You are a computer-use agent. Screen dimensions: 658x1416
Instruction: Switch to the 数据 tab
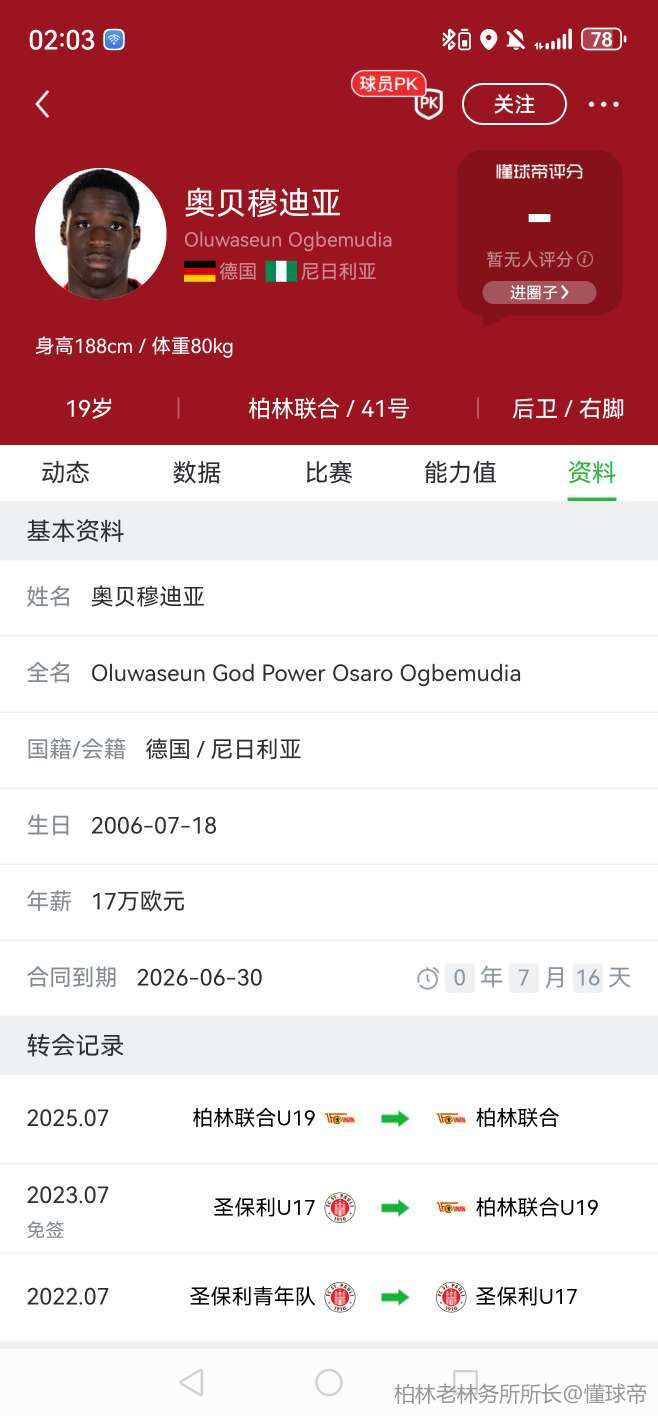coord(197,472)
